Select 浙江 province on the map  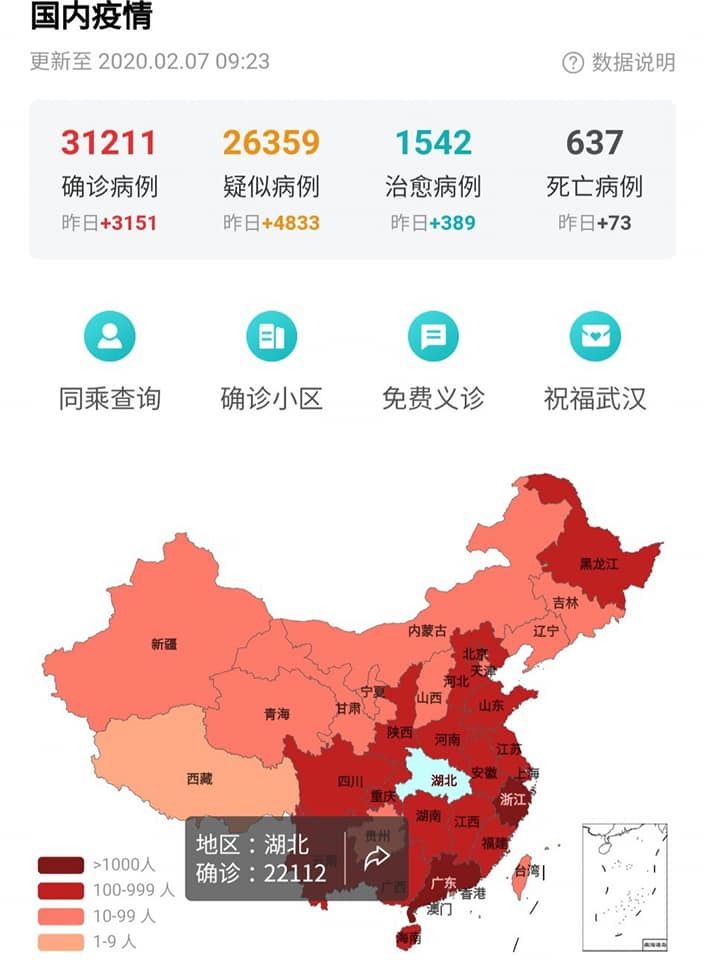[512, 799]
